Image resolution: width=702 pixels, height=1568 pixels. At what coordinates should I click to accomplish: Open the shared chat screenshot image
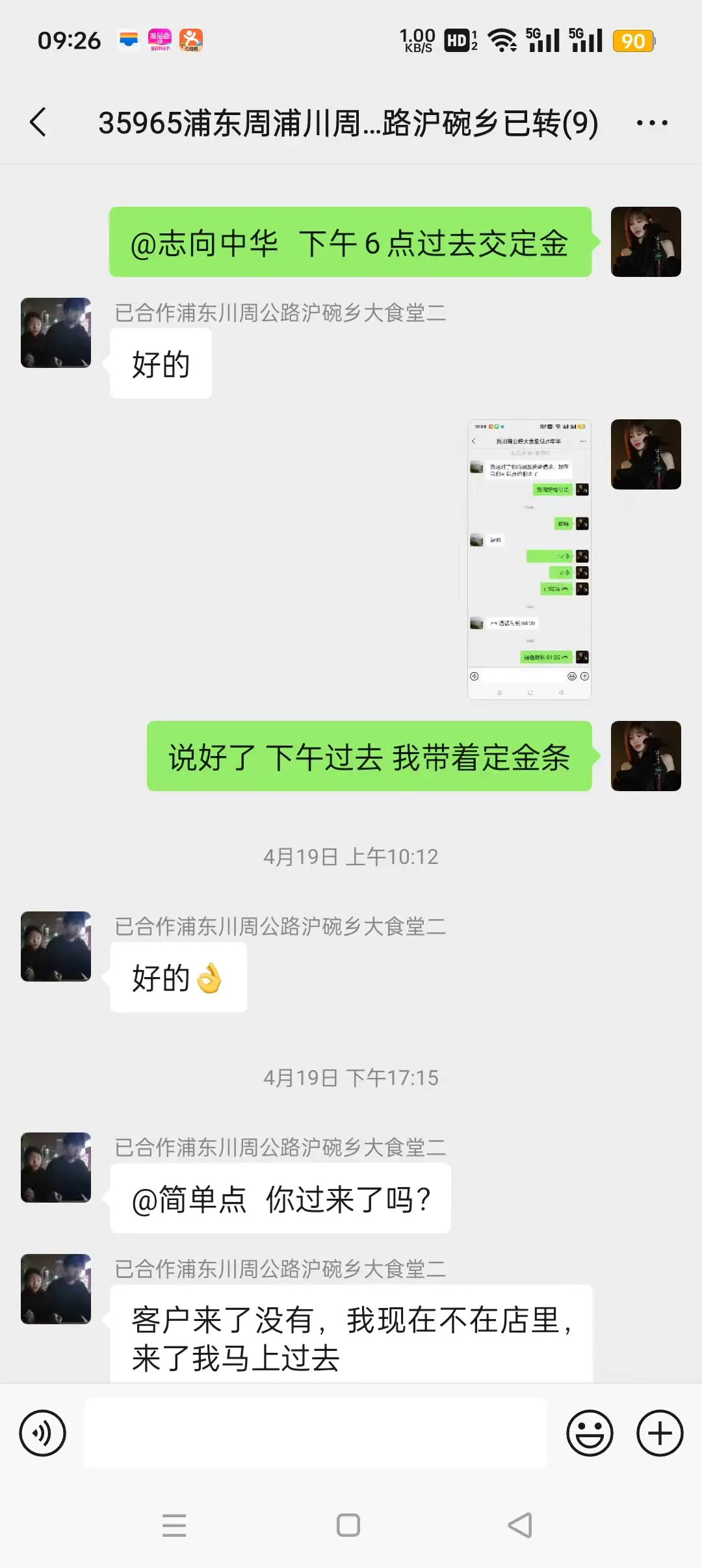(529, 559)
